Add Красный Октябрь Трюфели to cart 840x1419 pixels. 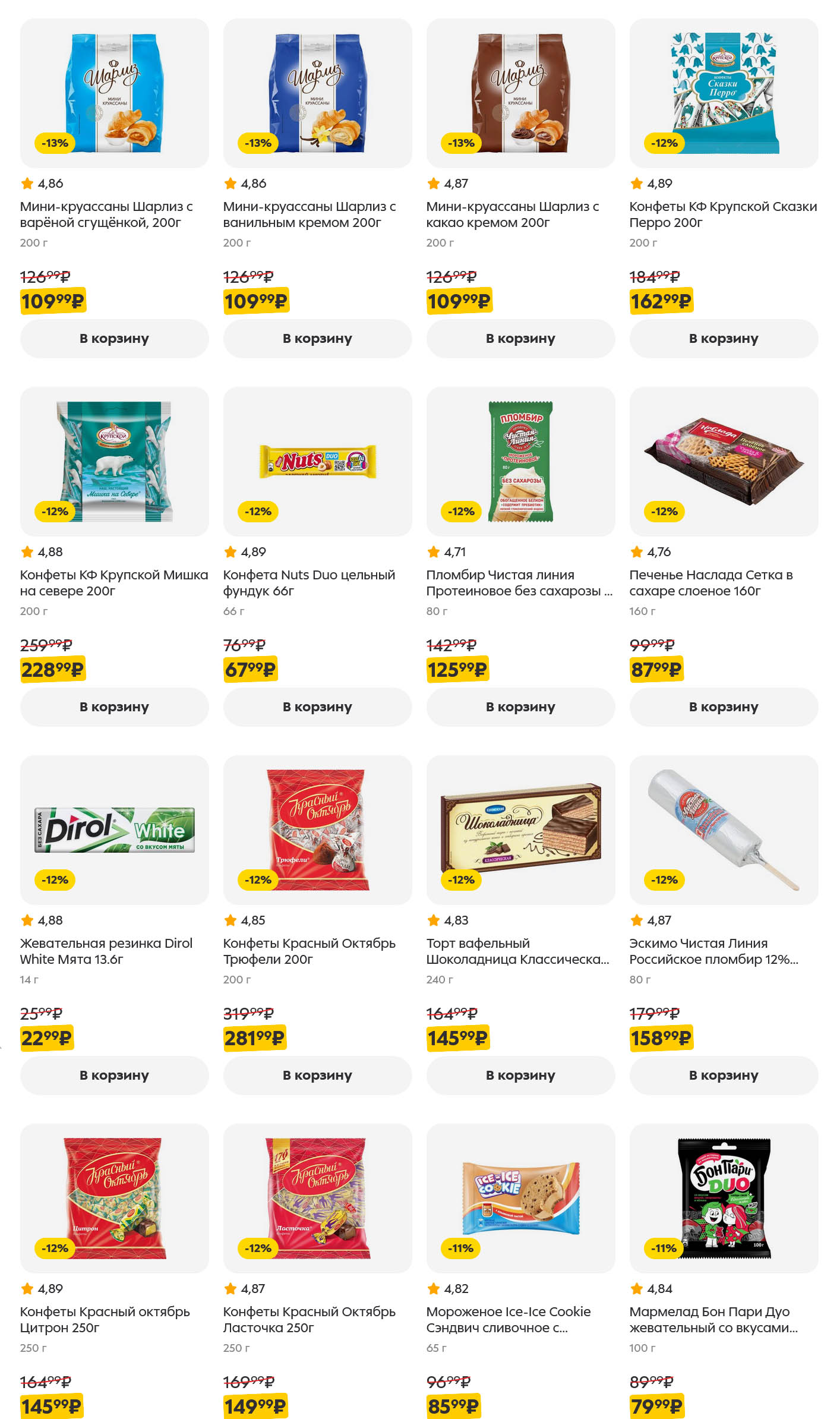(317, 1076)
